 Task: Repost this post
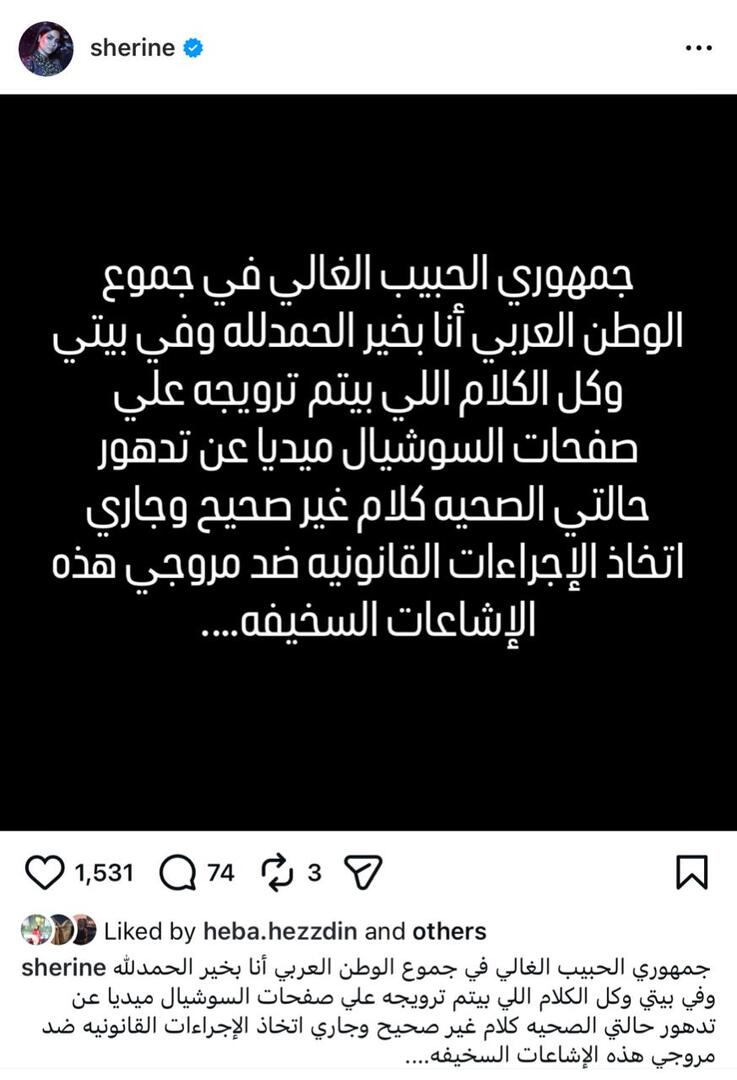[276, 873]
